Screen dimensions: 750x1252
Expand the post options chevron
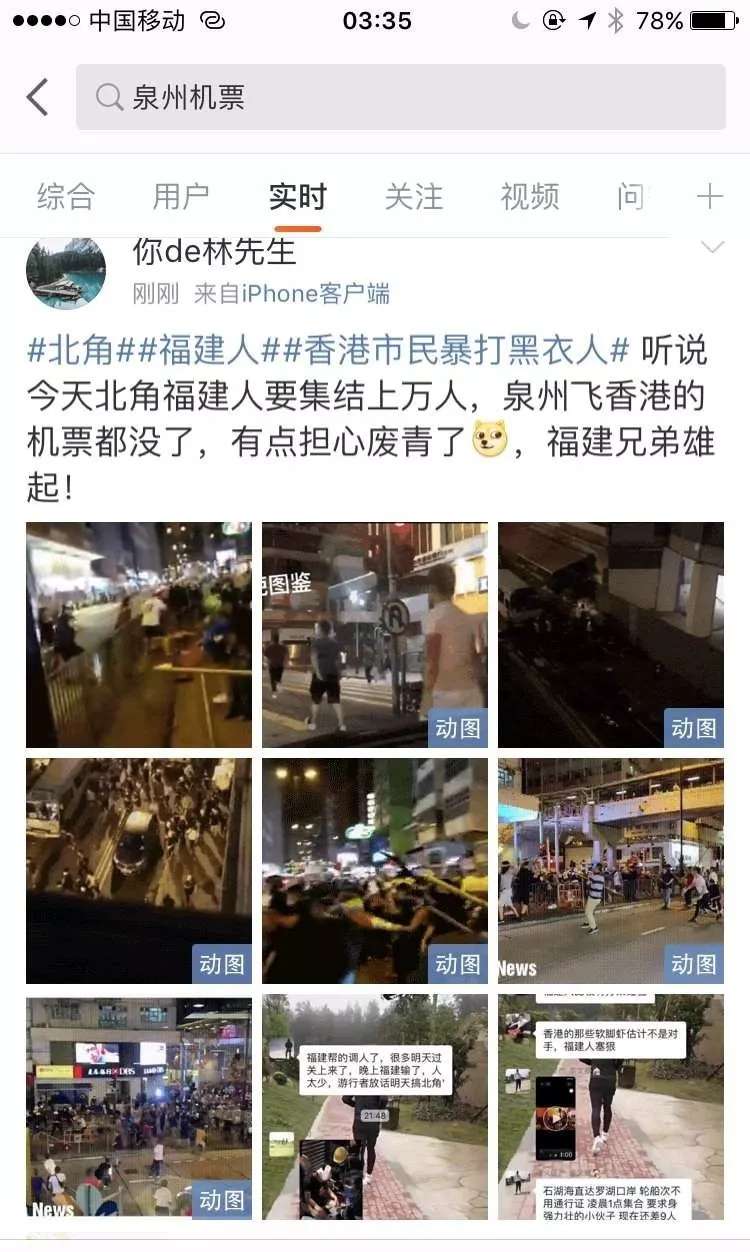(x=712, y=248)
